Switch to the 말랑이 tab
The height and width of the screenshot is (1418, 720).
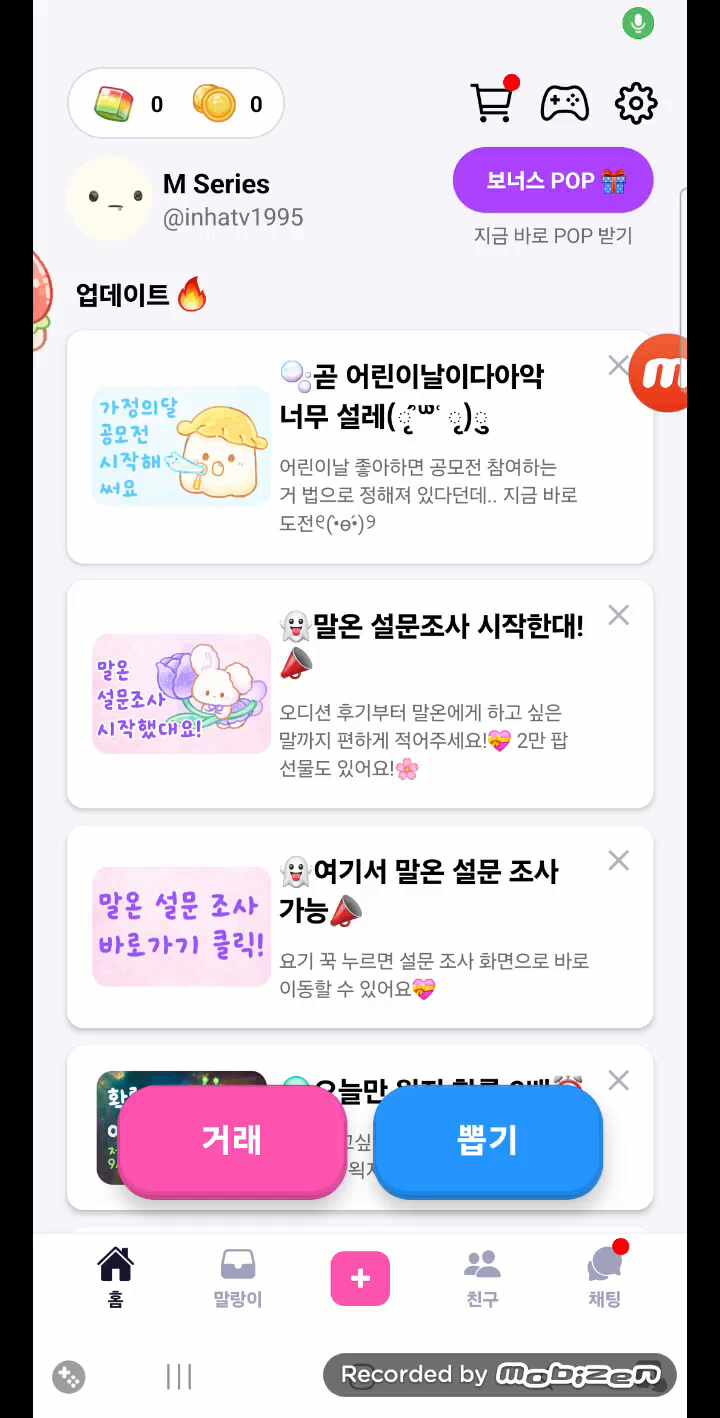(x=237, y=1278)
